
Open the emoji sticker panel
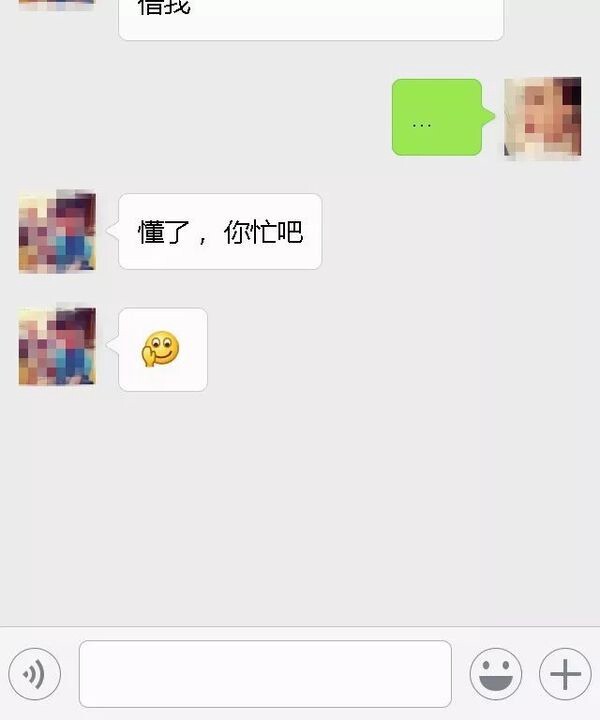(496, 675)
